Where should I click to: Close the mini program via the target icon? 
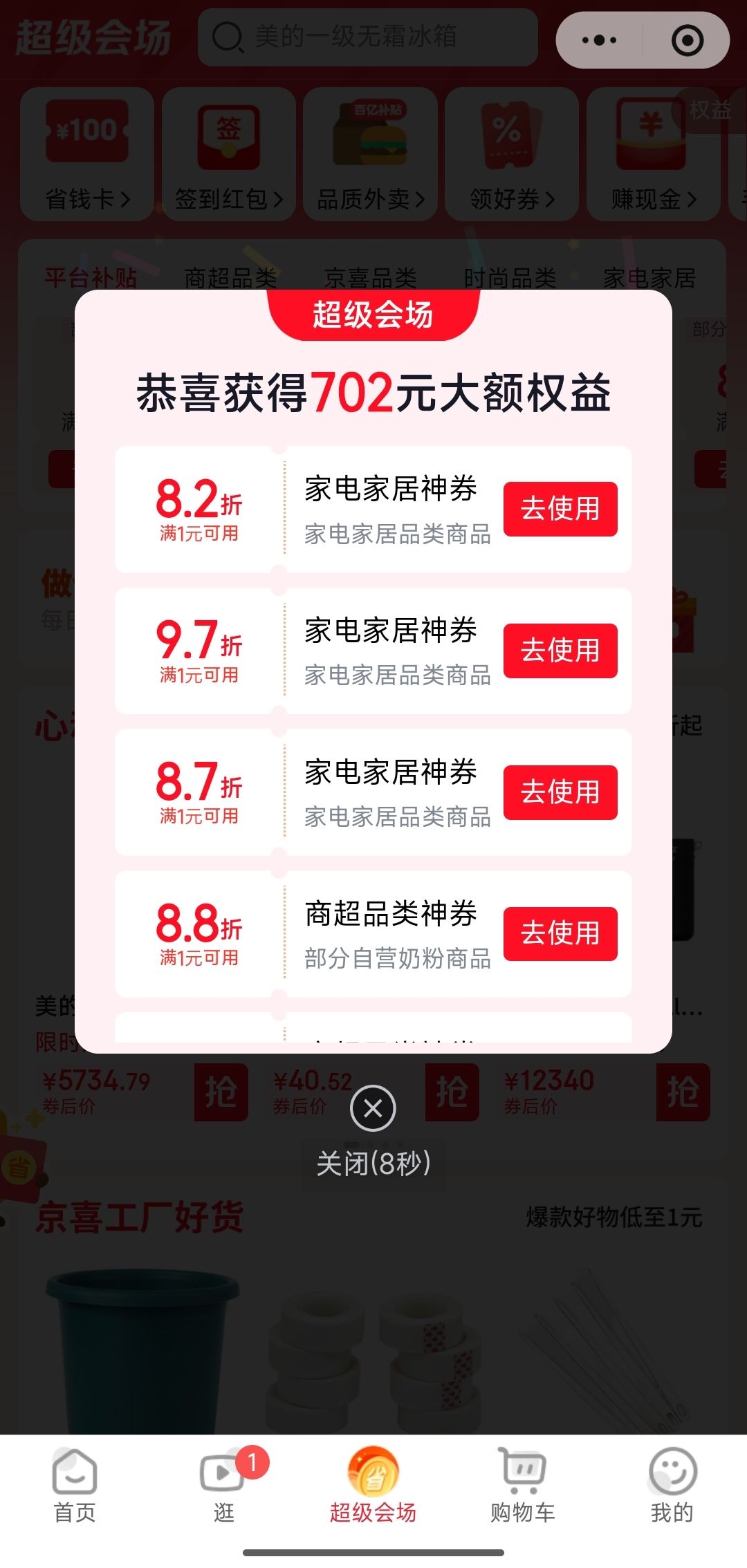(x=688, y=40)
